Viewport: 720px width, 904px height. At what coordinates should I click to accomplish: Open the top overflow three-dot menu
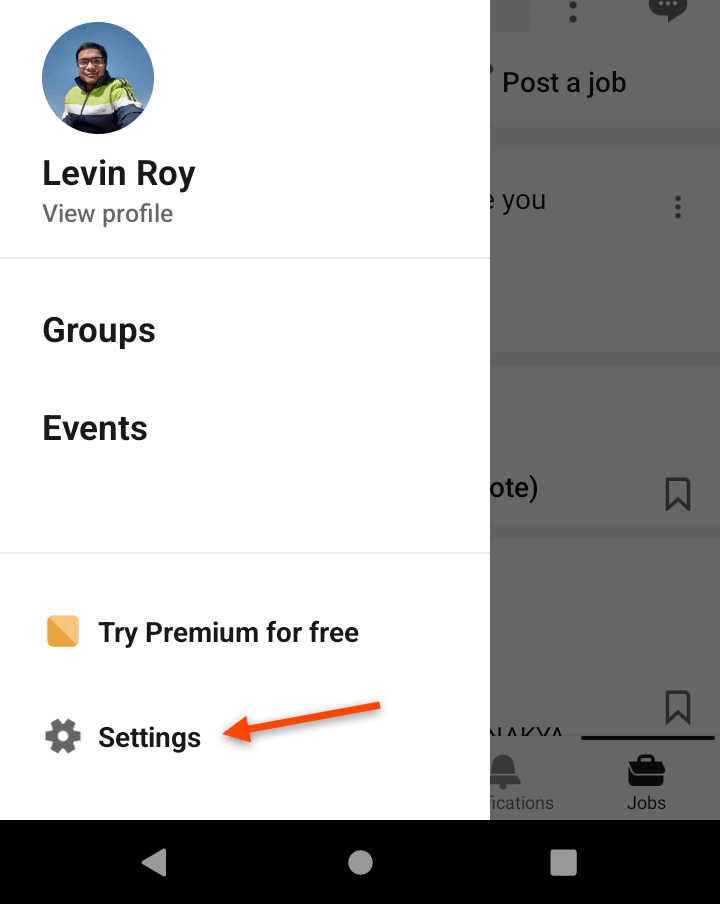573,14
